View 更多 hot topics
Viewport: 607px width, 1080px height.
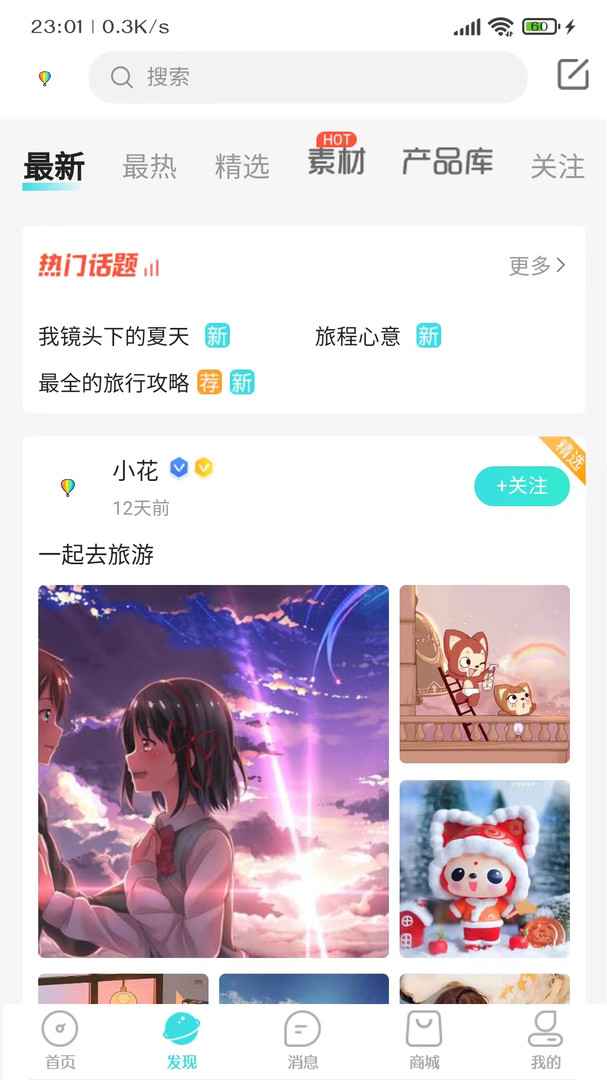coord(537,265)
